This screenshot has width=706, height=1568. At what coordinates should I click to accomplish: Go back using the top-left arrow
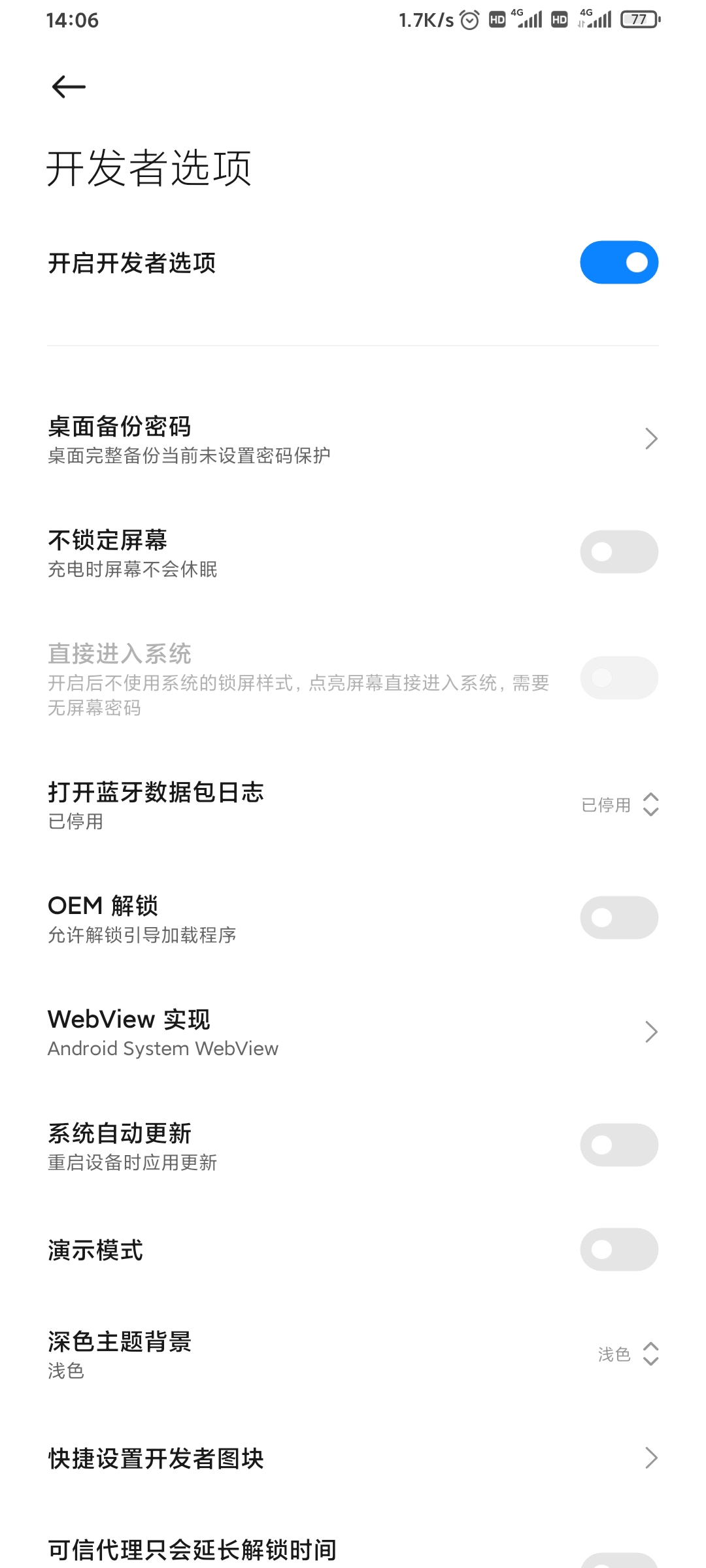(69, 87)
